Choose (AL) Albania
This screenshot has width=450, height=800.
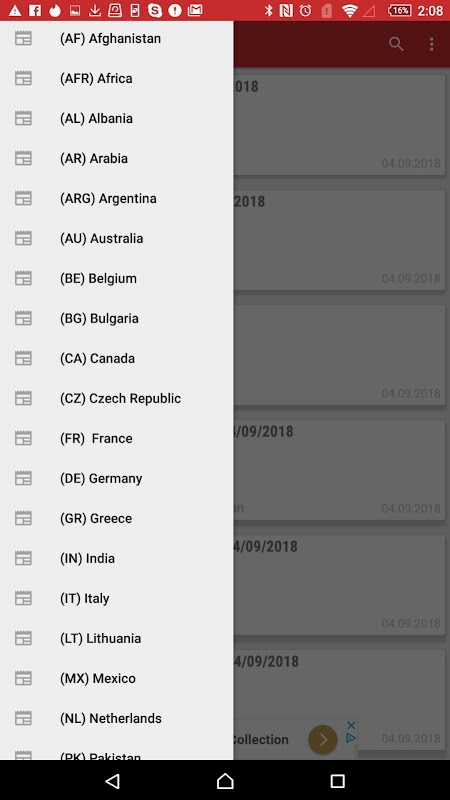pyautogui.click(x=117, y=118)
